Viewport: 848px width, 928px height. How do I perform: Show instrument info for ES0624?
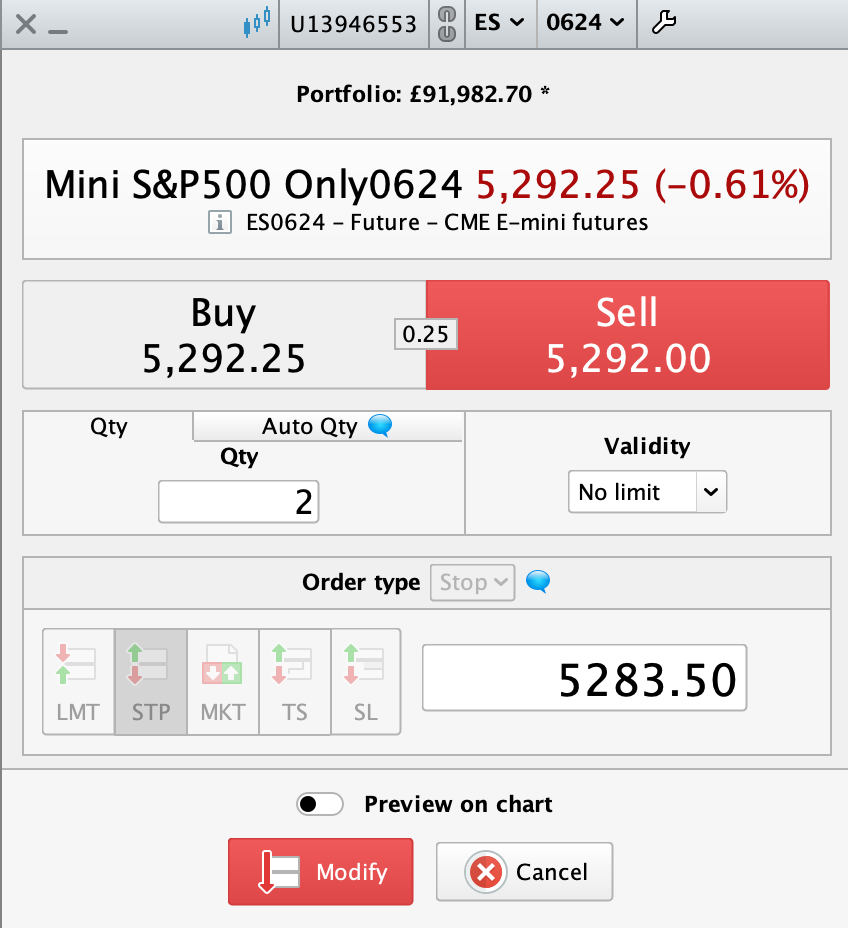pos(219,223)
